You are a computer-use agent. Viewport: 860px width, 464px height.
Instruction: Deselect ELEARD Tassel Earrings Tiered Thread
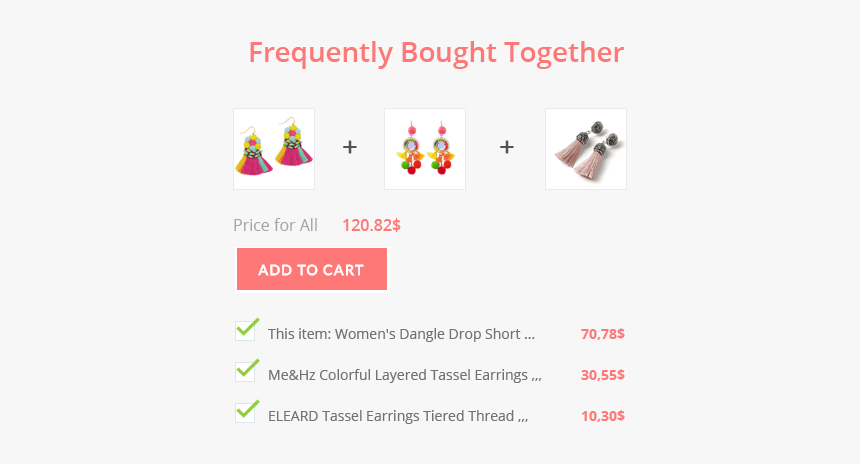[x=246, y=412]
